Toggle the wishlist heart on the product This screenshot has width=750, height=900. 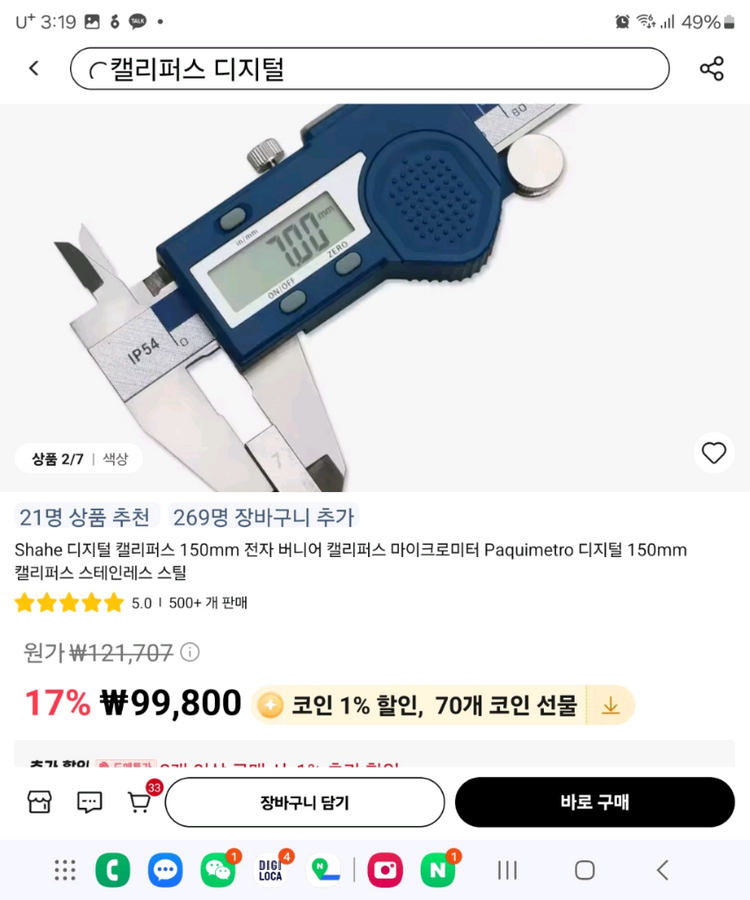coord(713,452)
